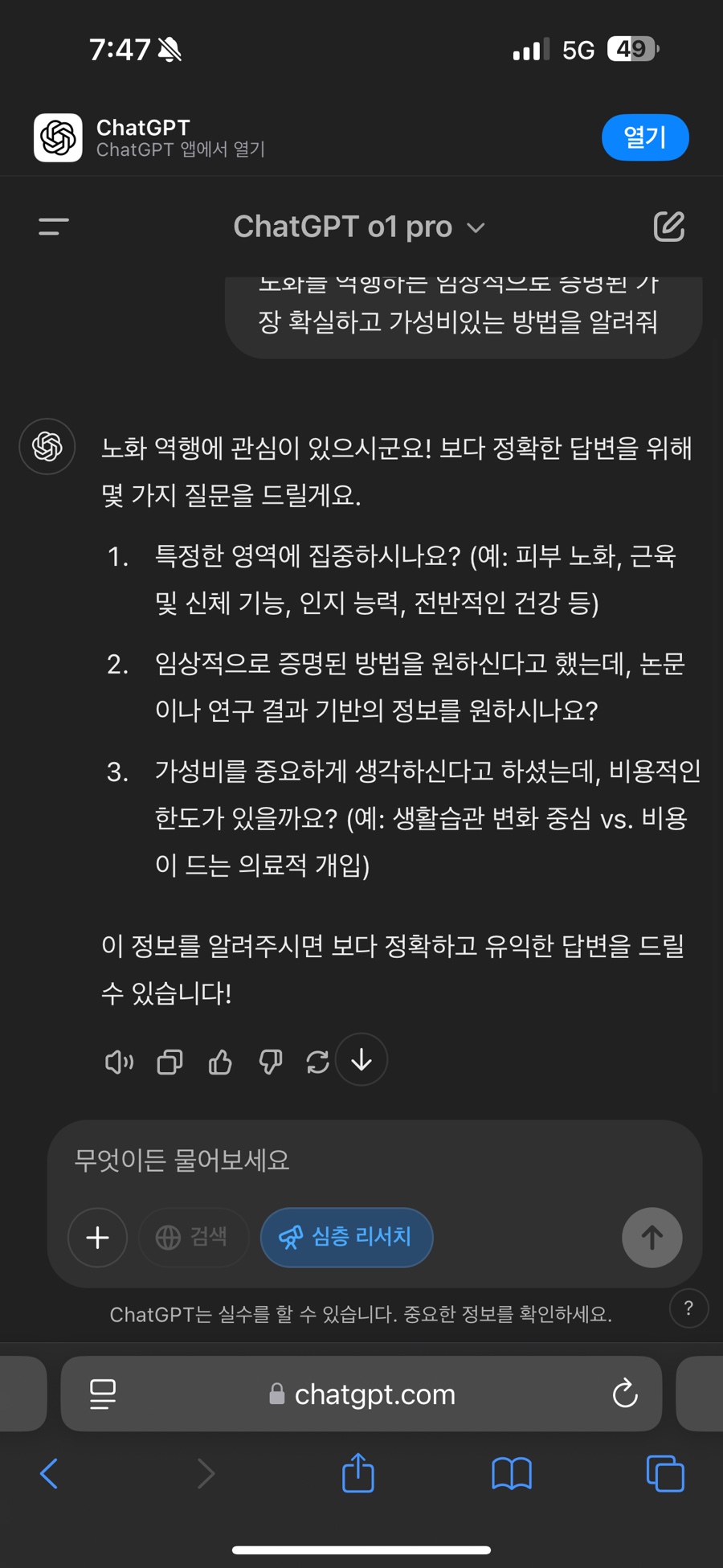Copy the ChatGPT response

169,1061
